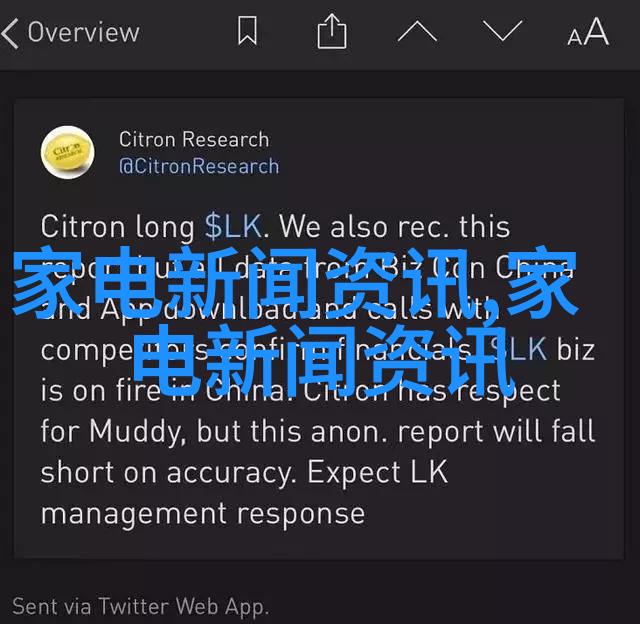Bookmark this article

pyautogui.click(x=247, y=33)
